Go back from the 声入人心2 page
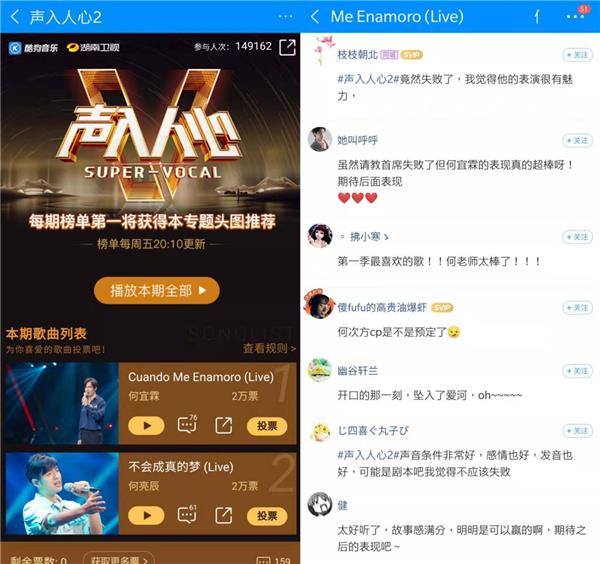The height and width of the screenshot is (564, 600). coord(15,17)
